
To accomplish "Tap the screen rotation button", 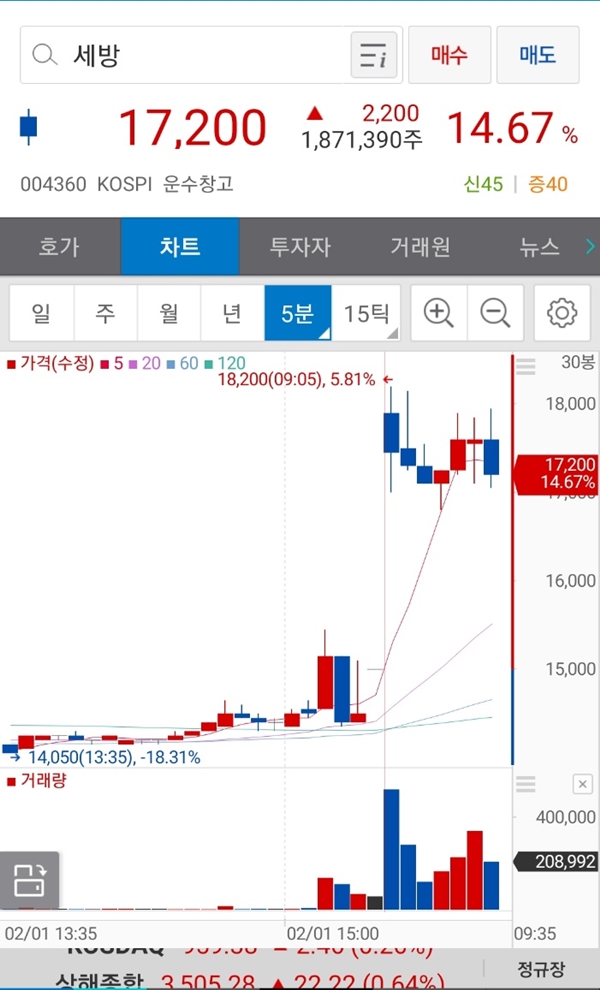I will (29, 880).
